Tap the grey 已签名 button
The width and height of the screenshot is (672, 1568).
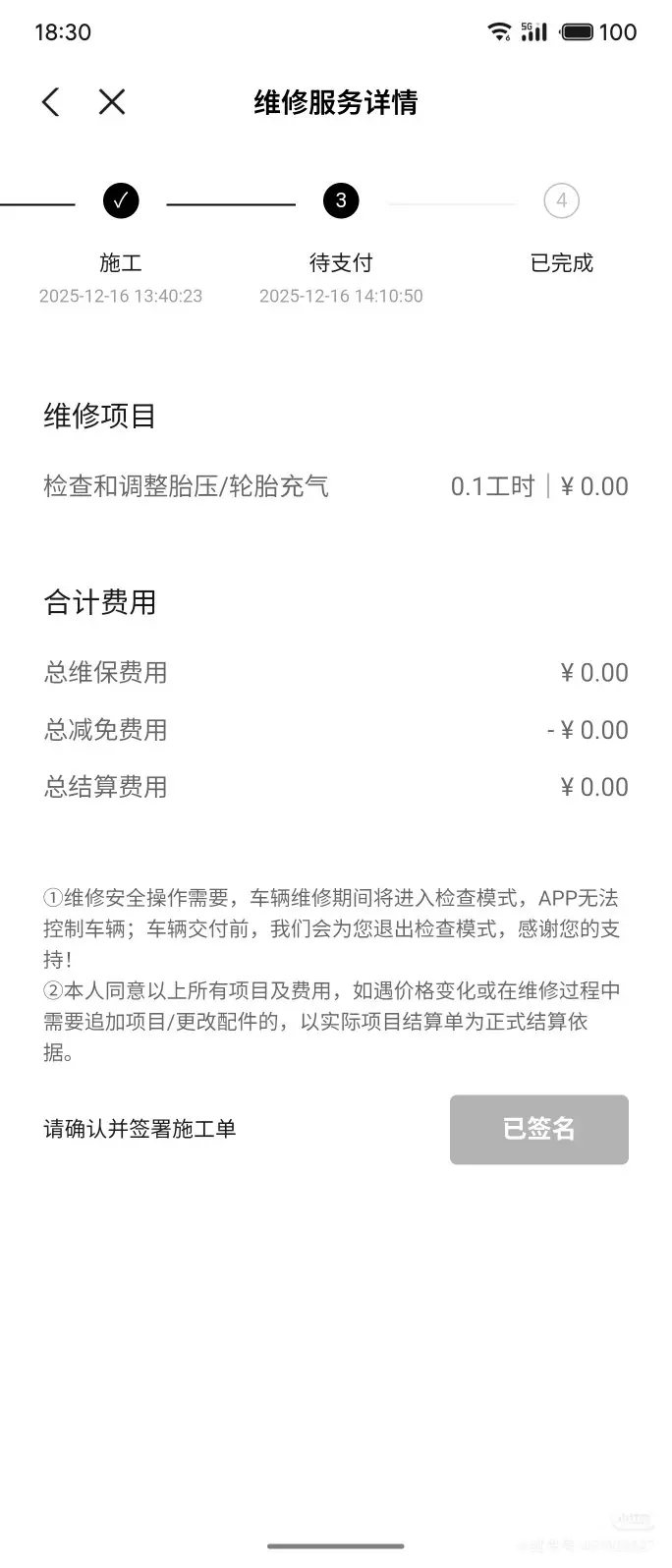click(x=538, y=1129)
